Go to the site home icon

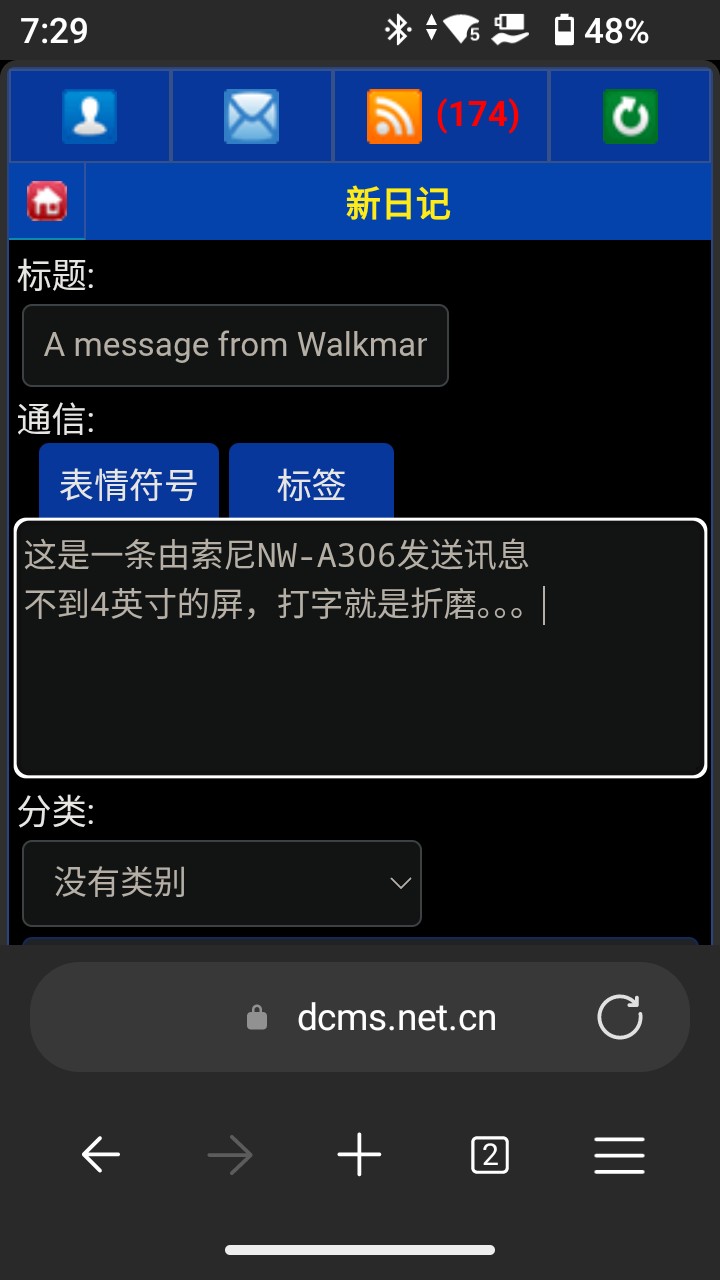[x=47, y=202]
